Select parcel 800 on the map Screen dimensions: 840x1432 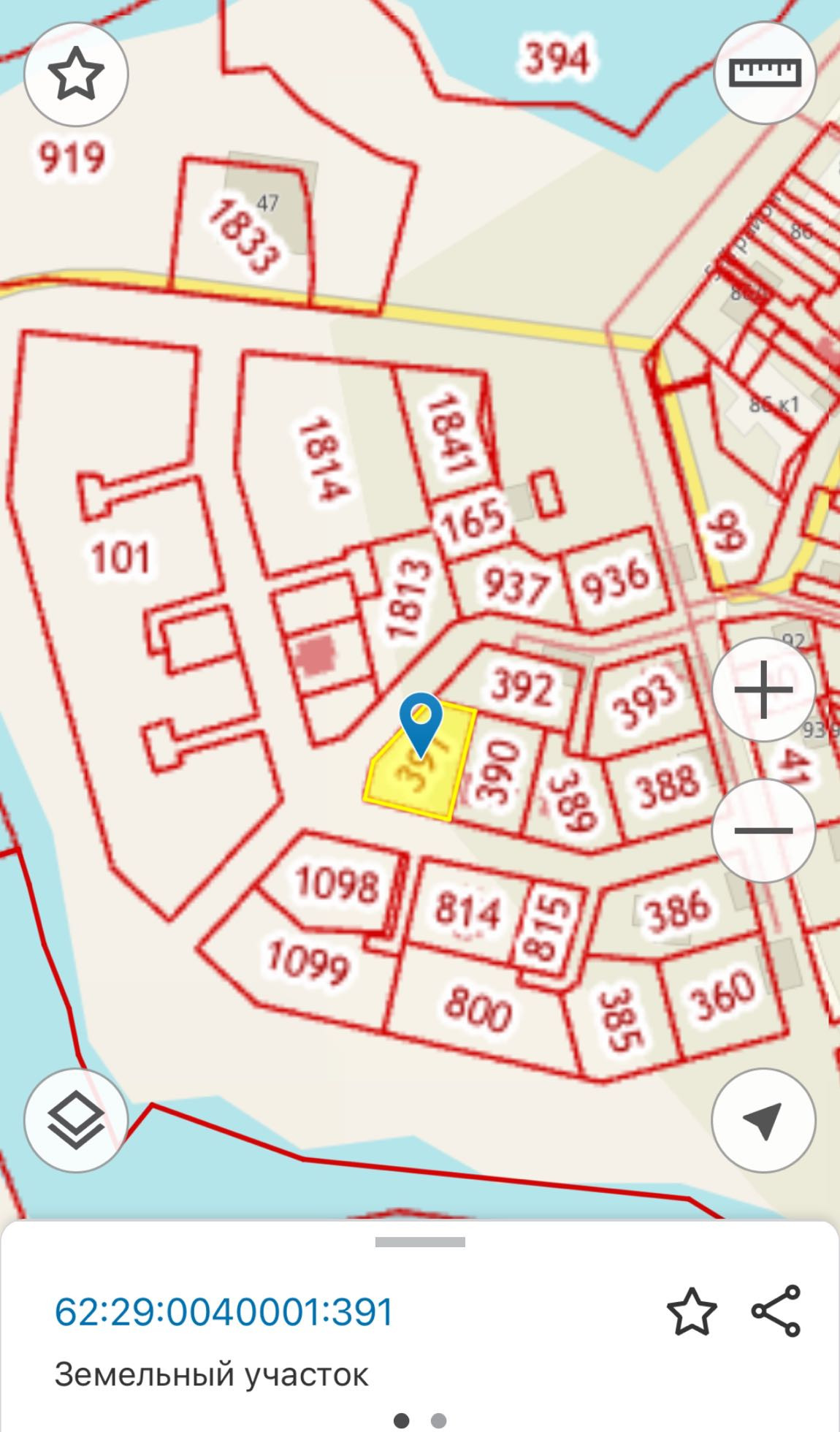pyautogui.click(x=478, y=1010)
